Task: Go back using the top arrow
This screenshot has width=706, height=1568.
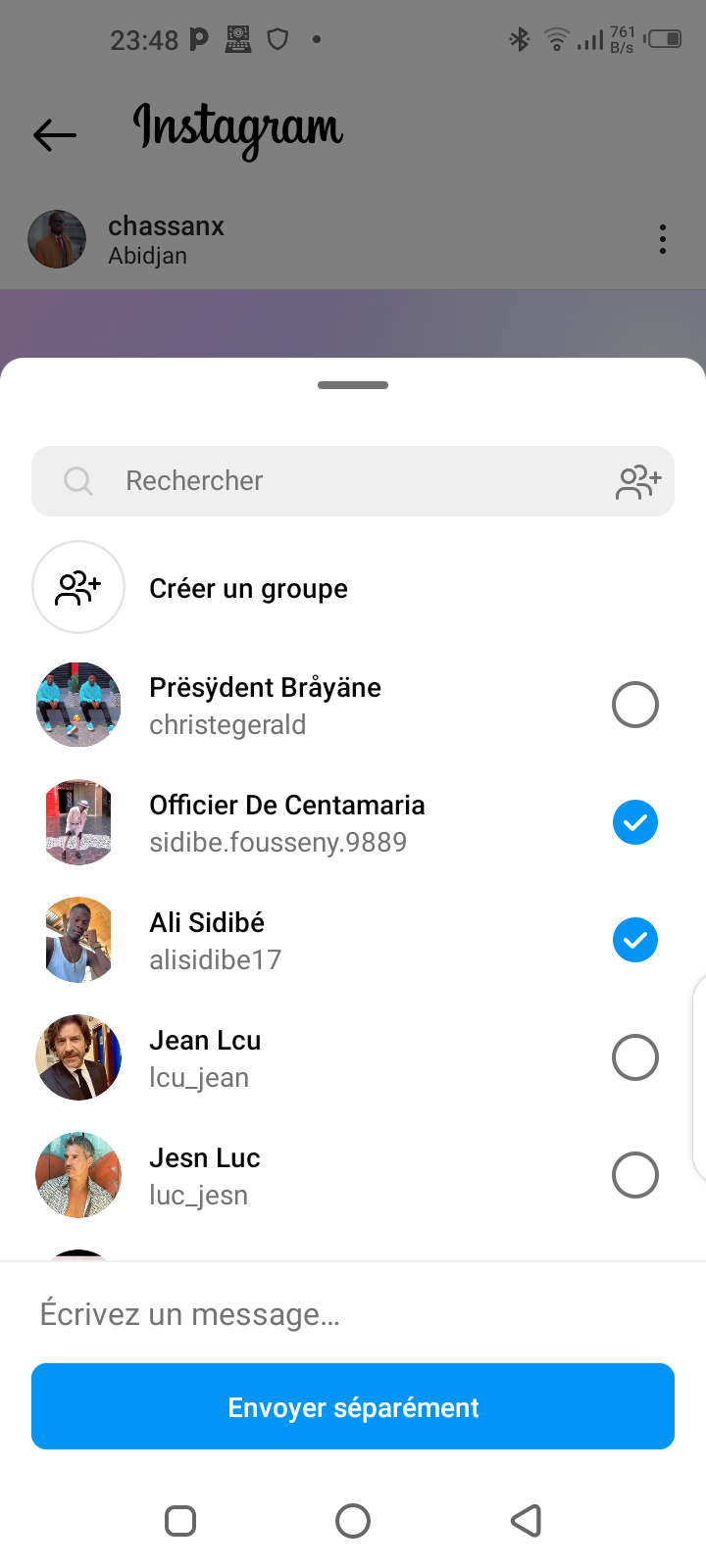Action: 55,134
